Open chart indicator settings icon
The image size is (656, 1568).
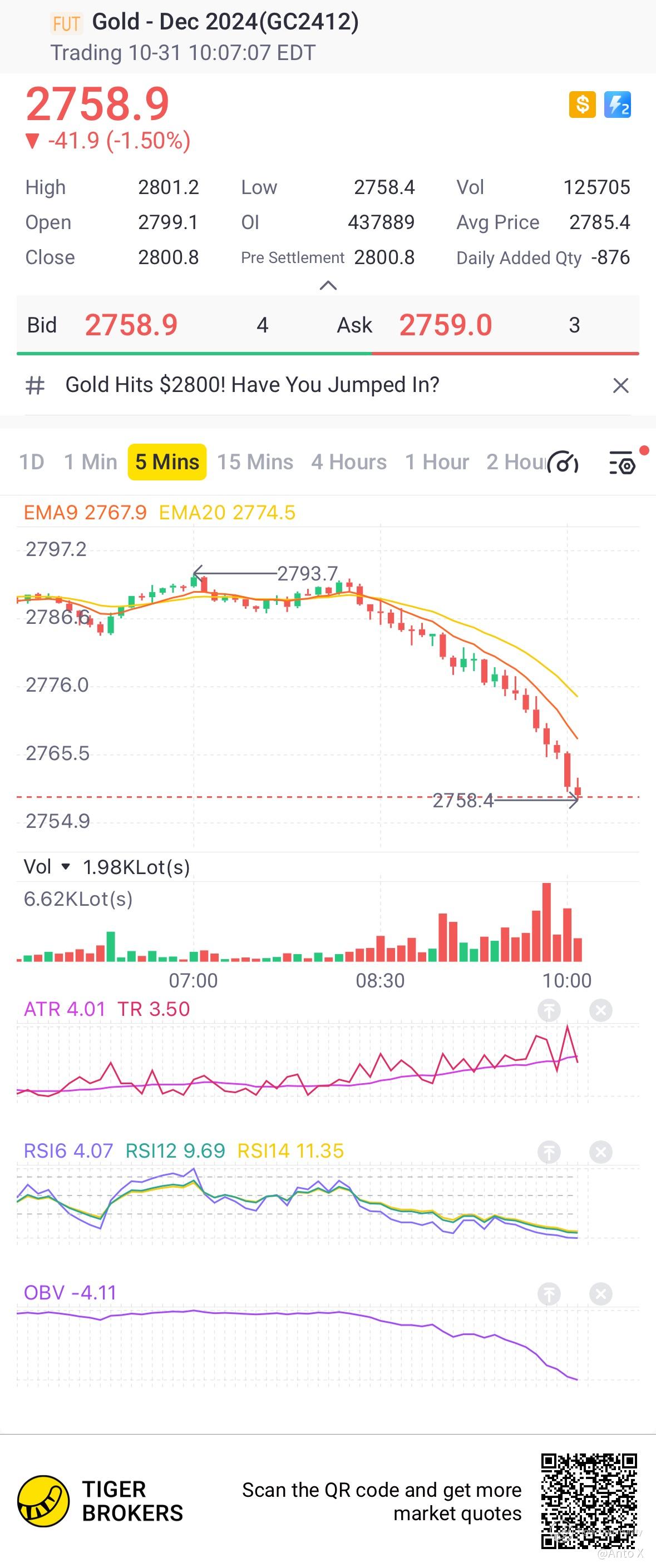[622, 463]
